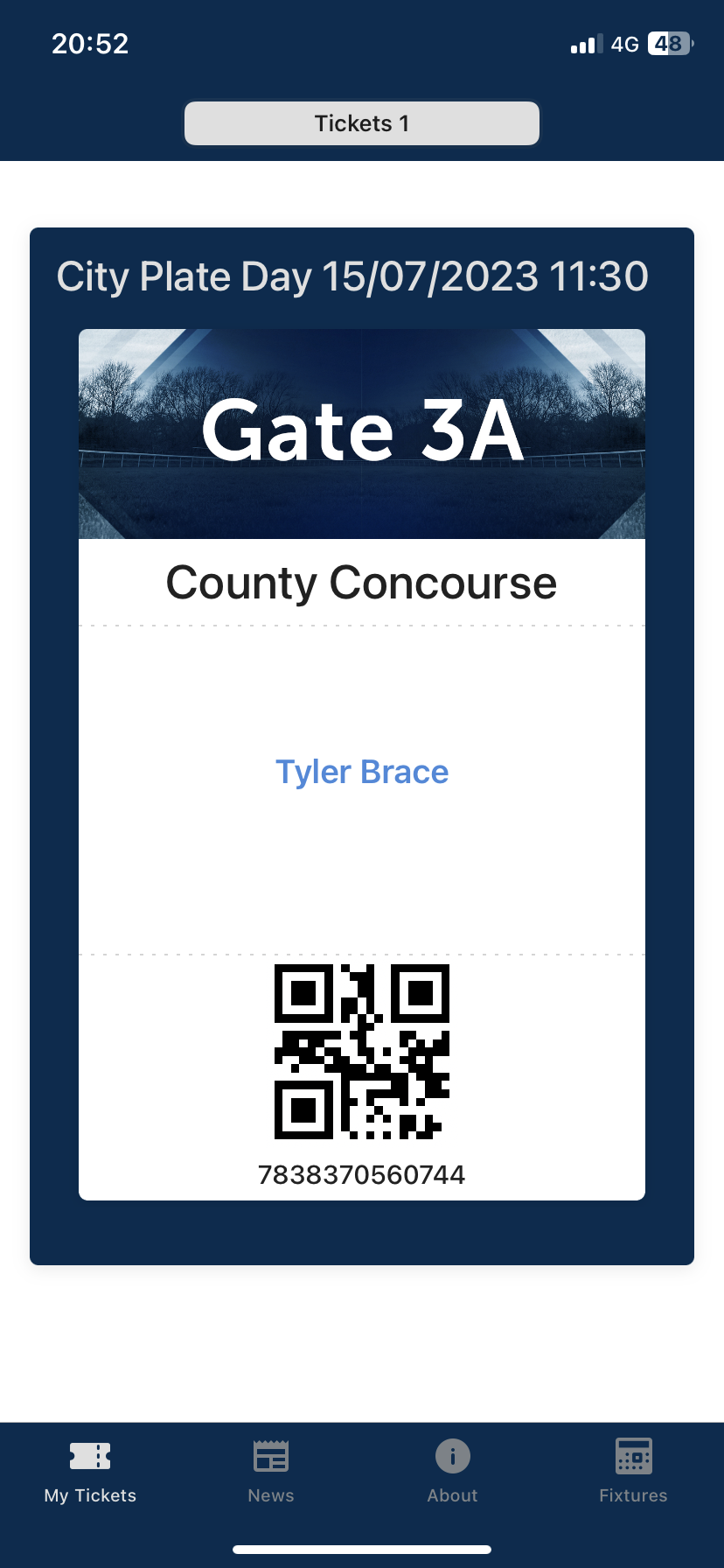724x1568 pixels.
Task: Go to the About tab
Action: (x=452, y=1472)
